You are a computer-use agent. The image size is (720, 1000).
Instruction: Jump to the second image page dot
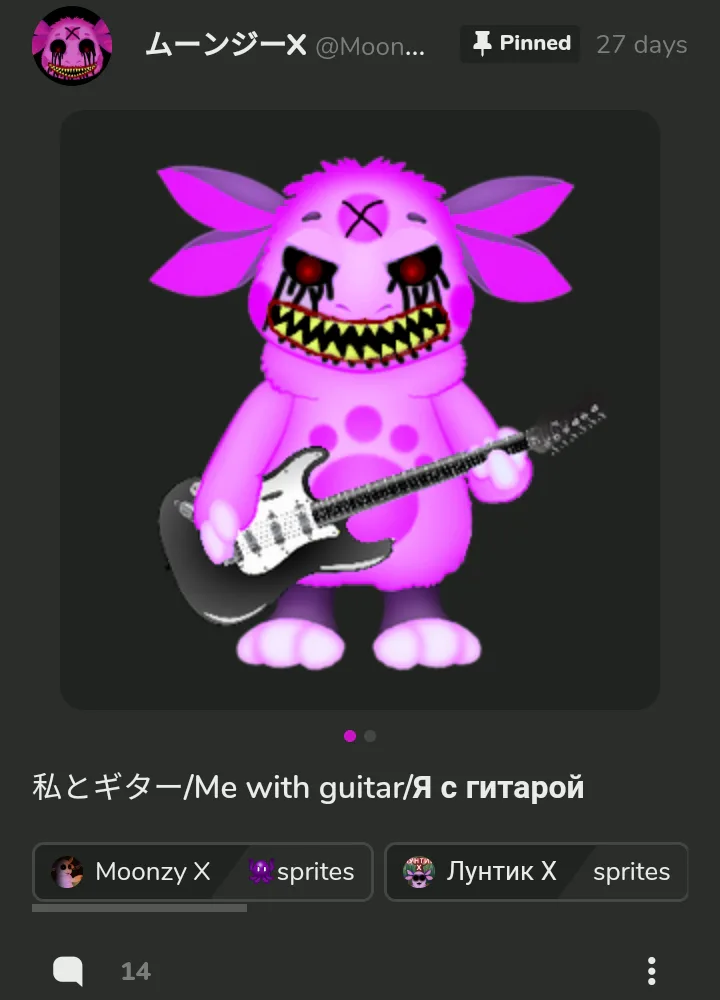tap(370, 736)
